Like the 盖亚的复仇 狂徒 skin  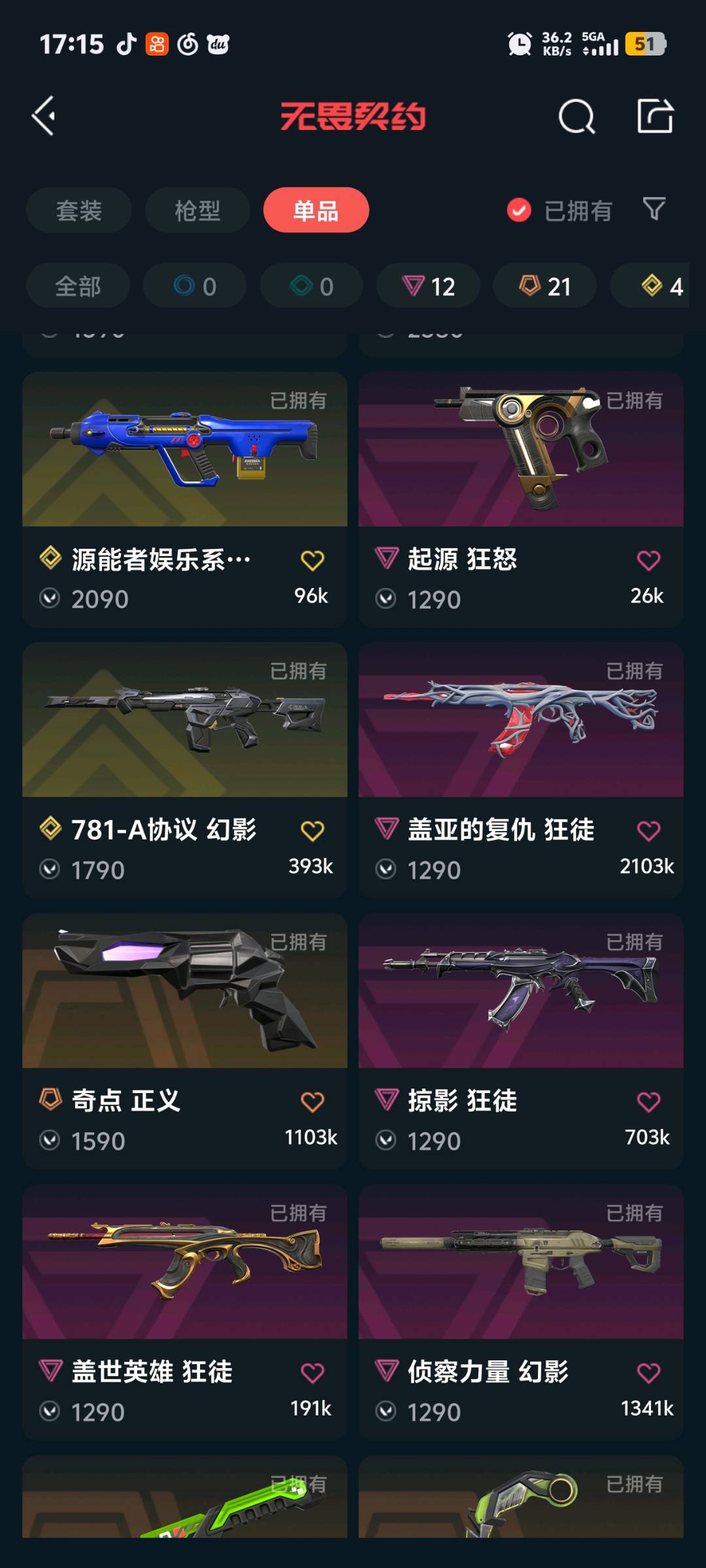648,831
